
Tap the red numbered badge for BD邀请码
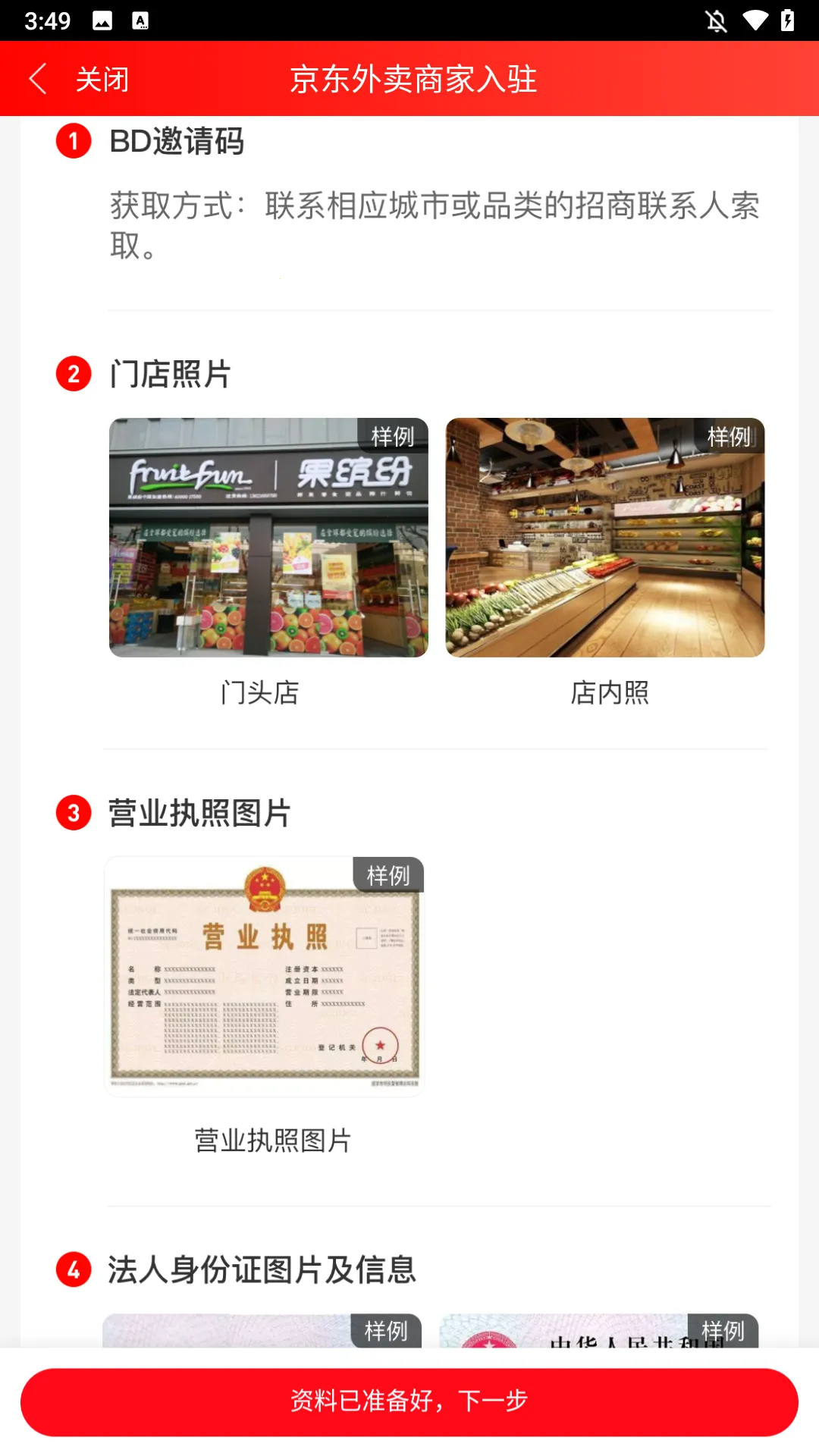[73, 143]
